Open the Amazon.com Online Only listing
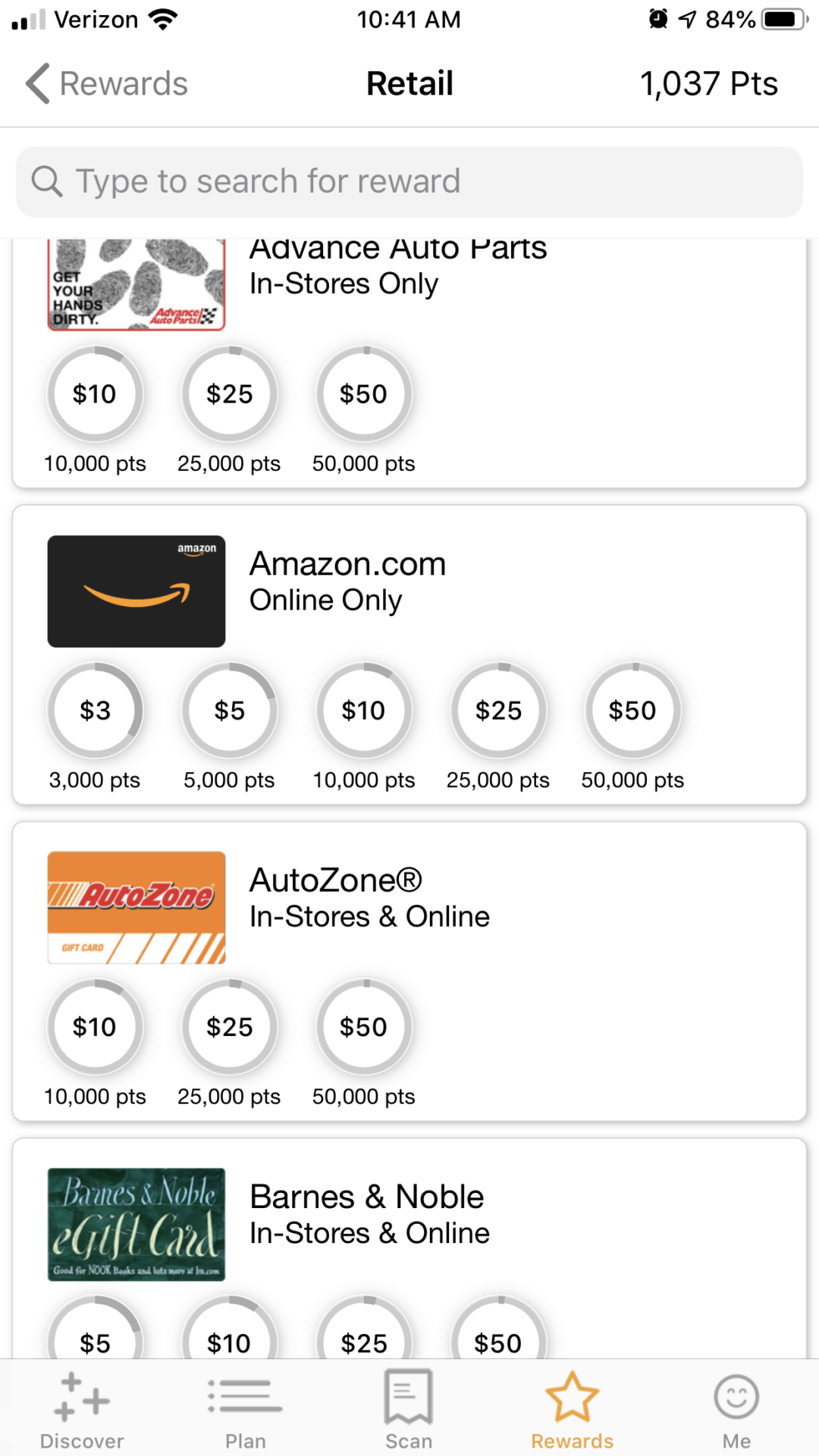Viewport: 819px width, 1456px height. (348, 580)
